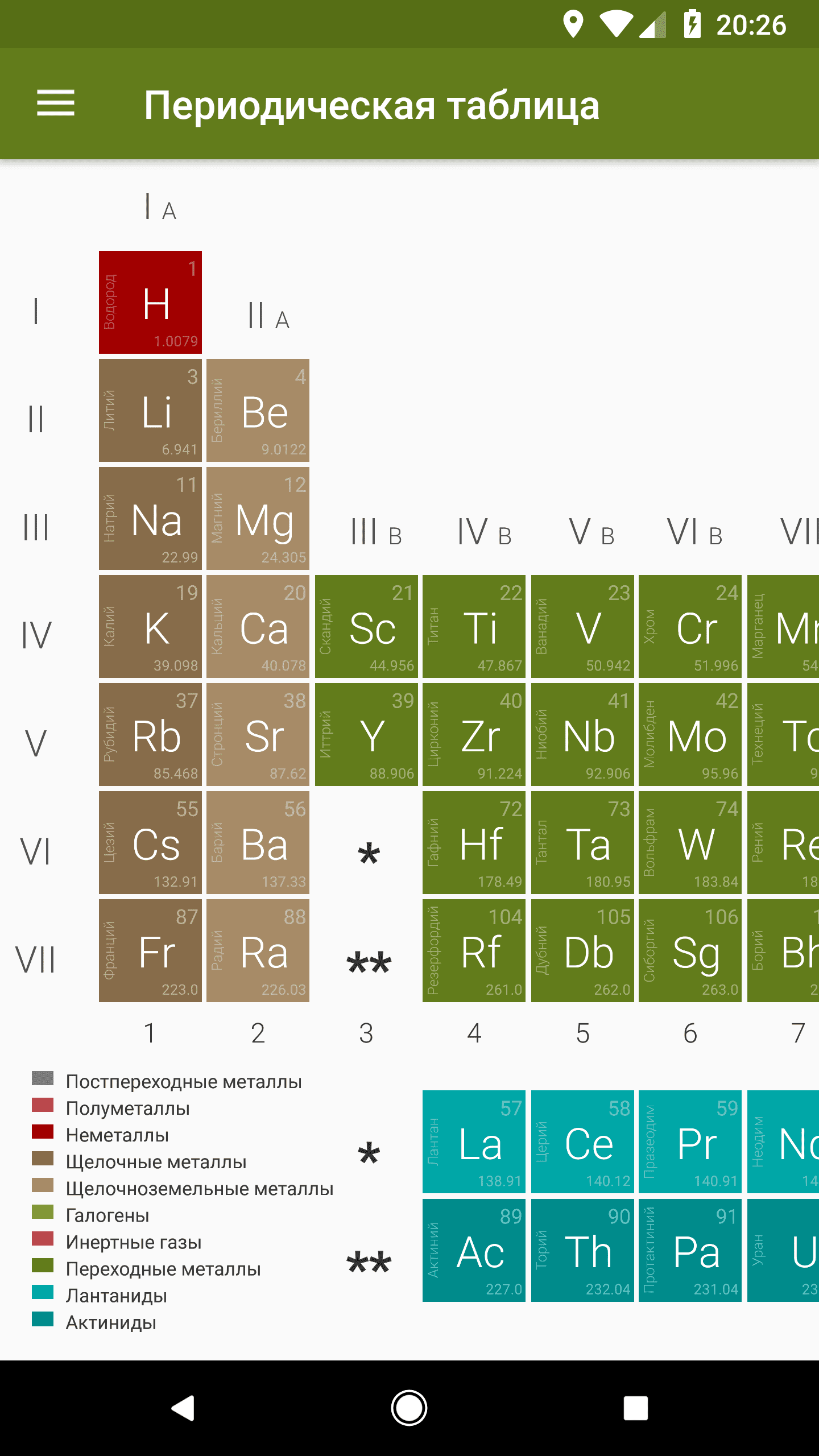
Task: Open the Hydrogen (H) element tile
Action: (x=150, y=302)
